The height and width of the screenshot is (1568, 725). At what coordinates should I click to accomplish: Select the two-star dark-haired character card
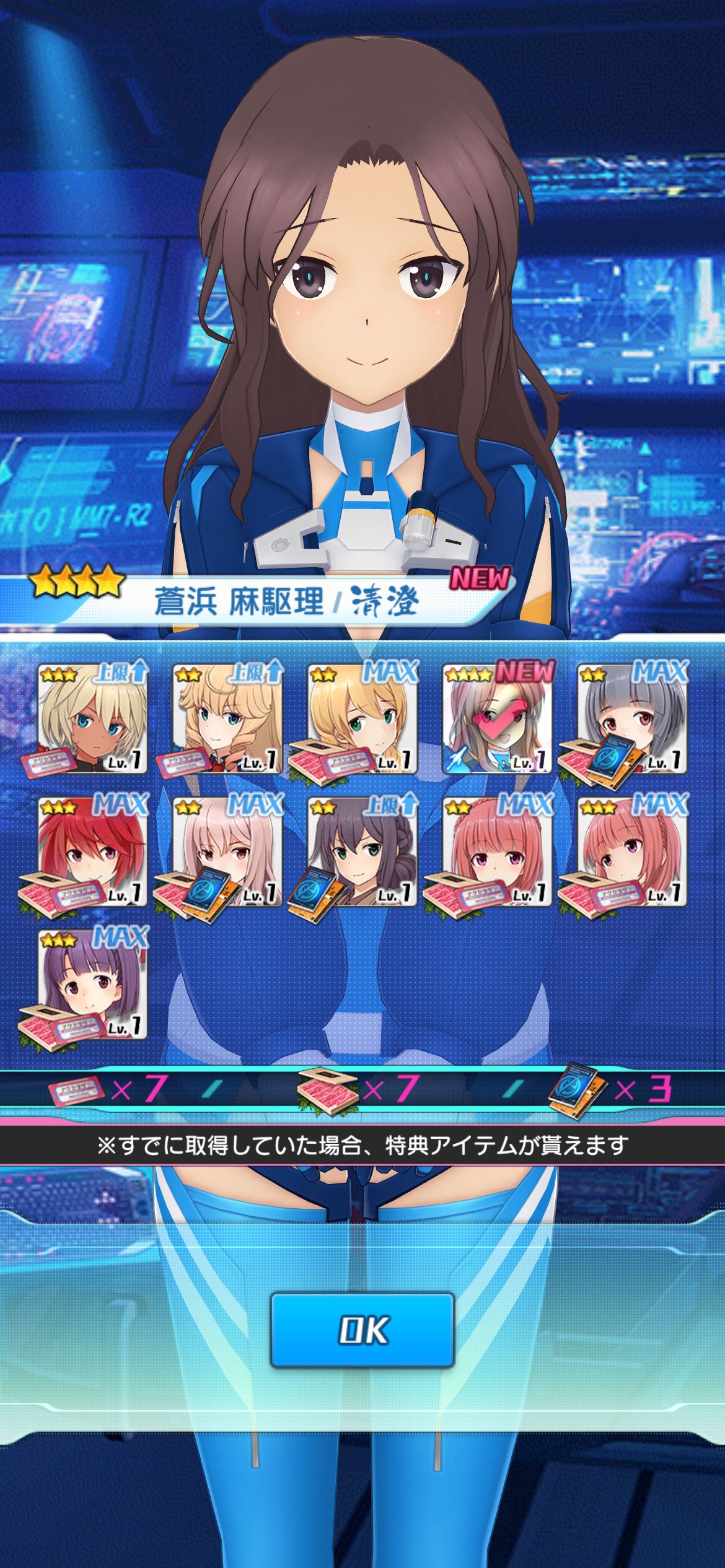click(x=362, y=852)
